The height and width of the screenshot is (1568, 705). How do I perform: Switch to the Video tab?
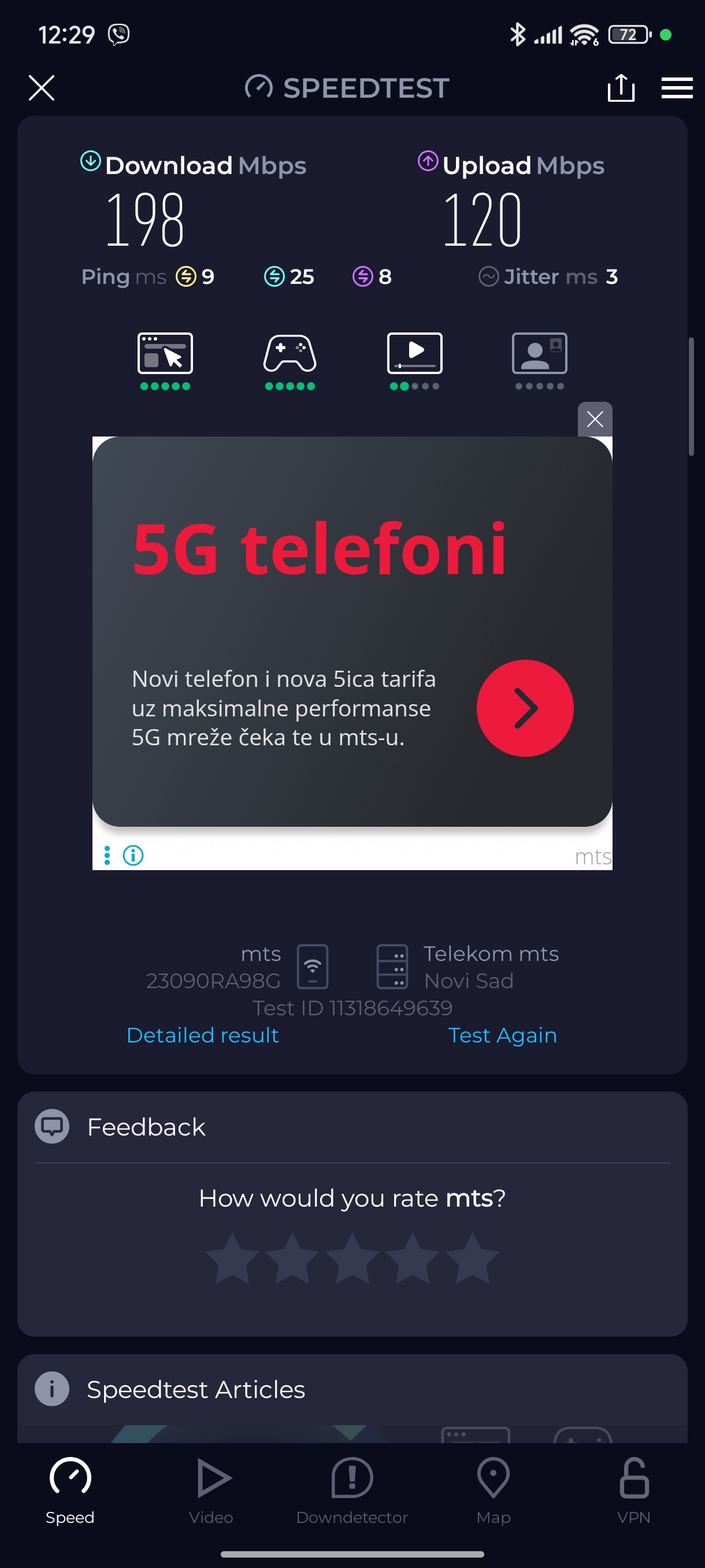tap(211, 1489)
